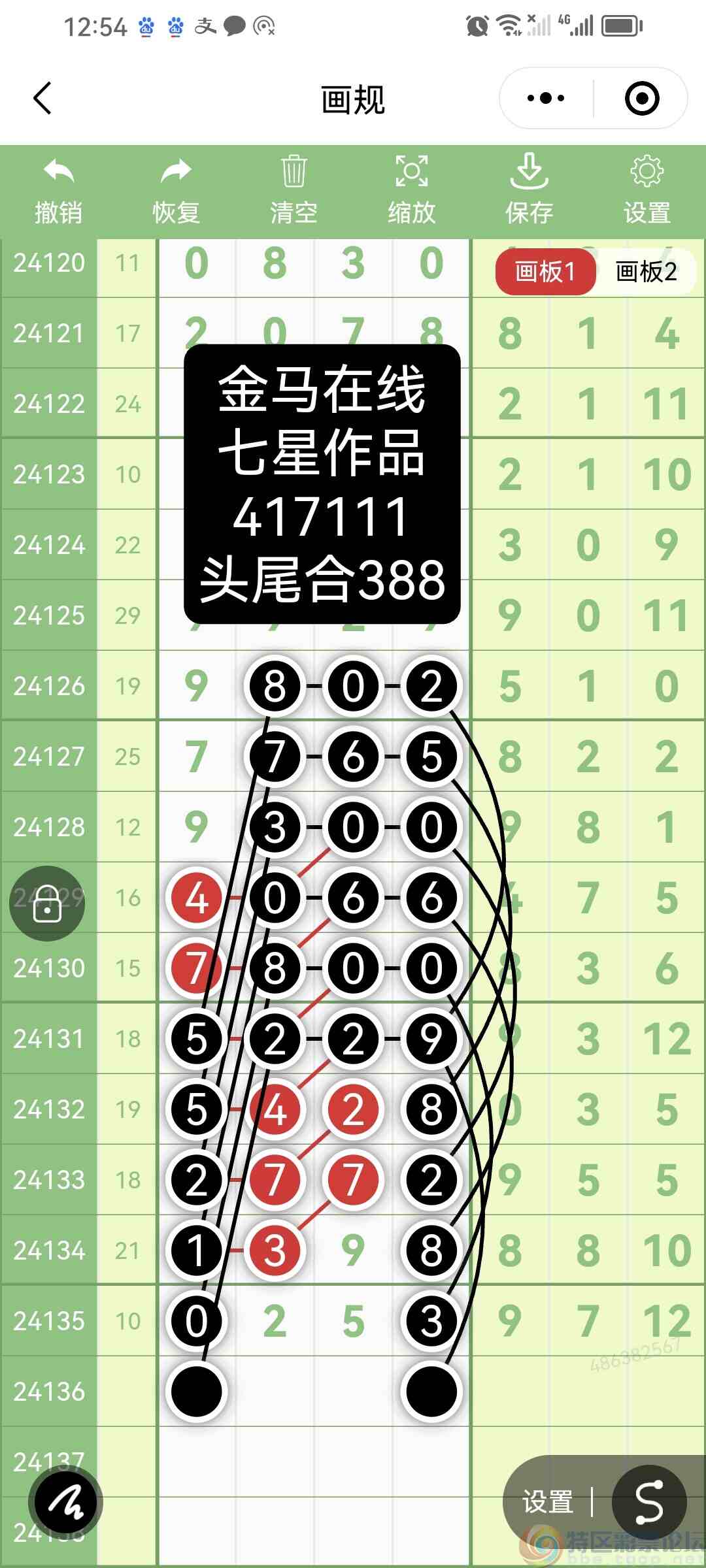This screenshot has height=1568, width=706.
Task: Clear the board with 清空
Action: [x=294, y=191]
